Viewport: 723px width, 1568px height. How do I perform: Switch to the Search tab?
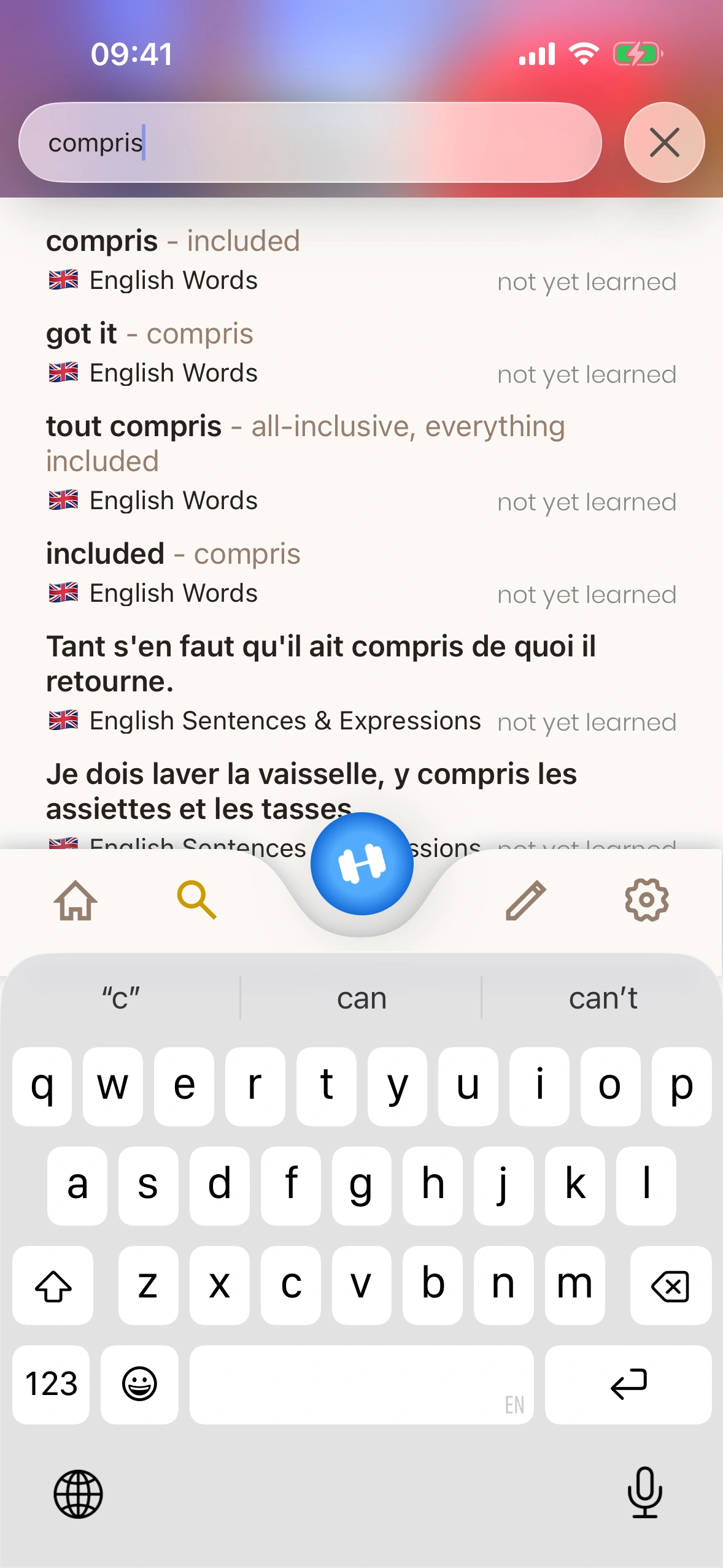point(196,901)
